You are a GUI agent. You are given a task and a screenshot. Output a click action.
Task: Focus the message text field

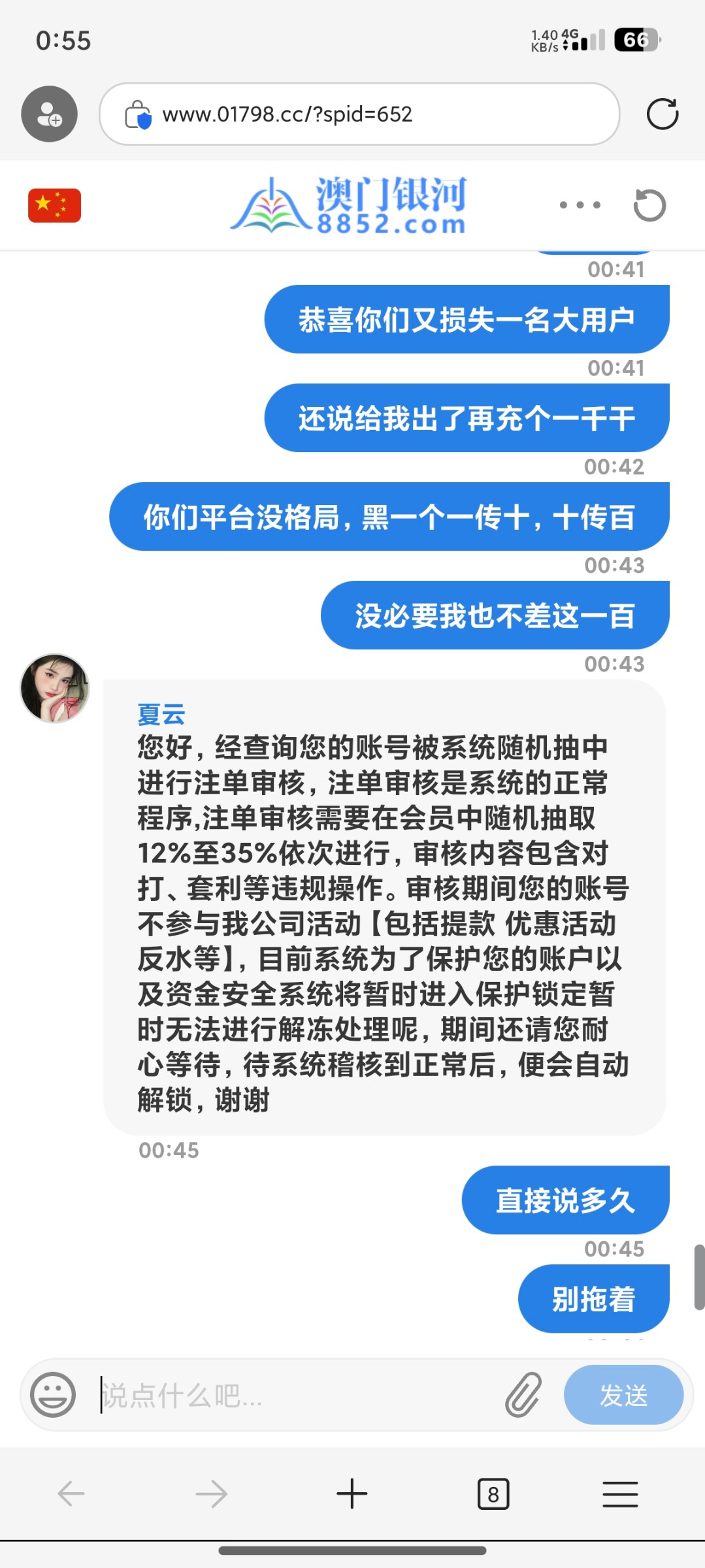[294, 1396]
